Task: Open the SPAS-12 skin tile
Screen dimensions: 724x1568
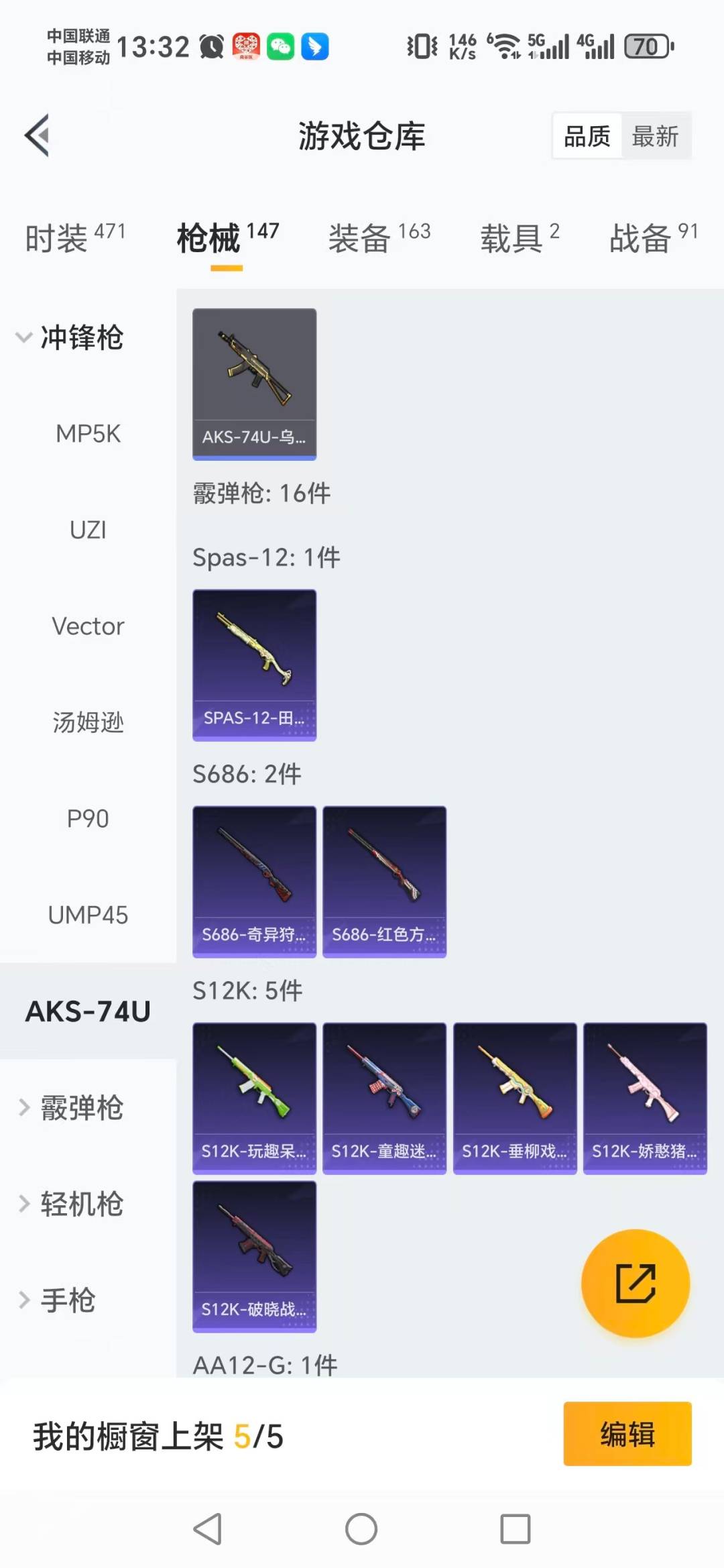Action: (254, 665)
